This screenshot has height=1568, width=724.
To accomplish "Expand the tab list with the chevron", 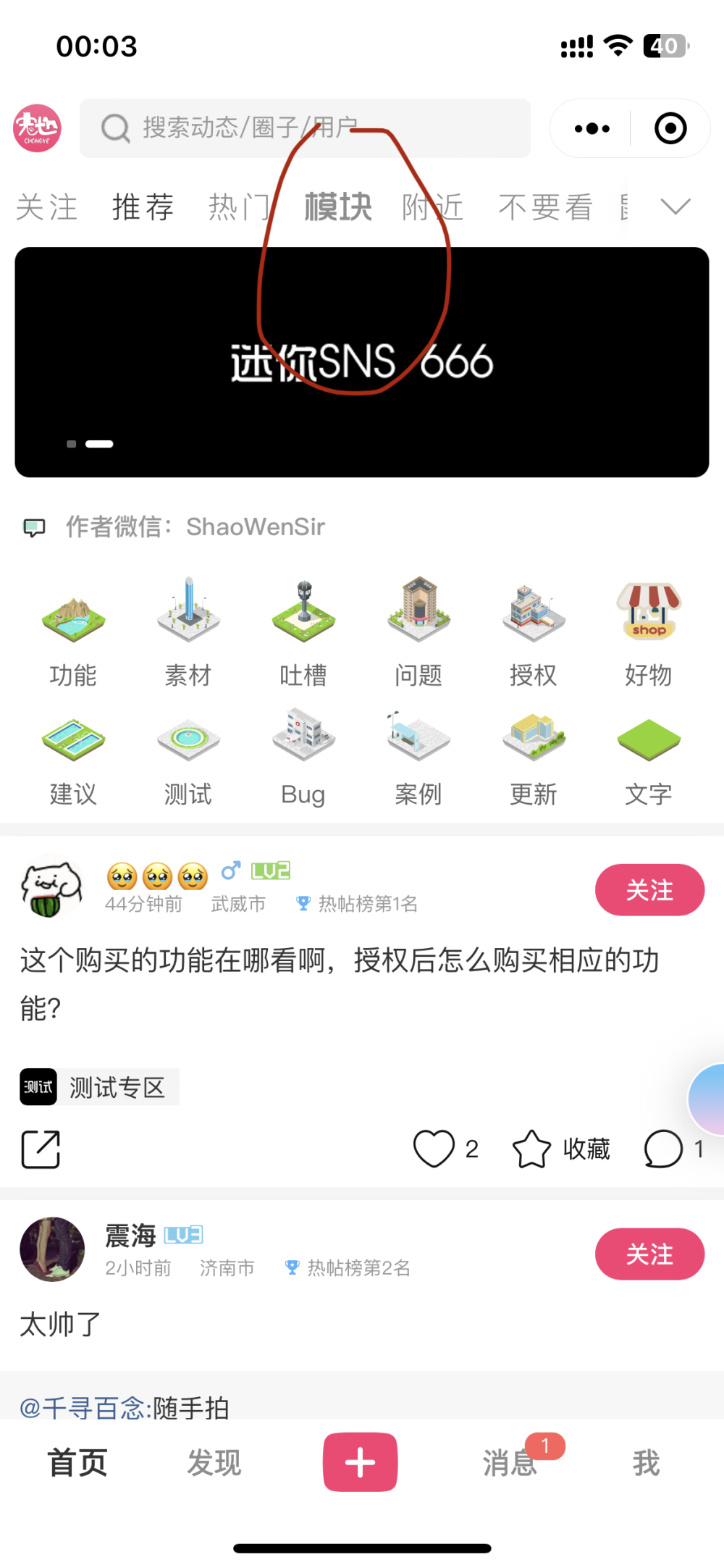I will pos(675,207).
